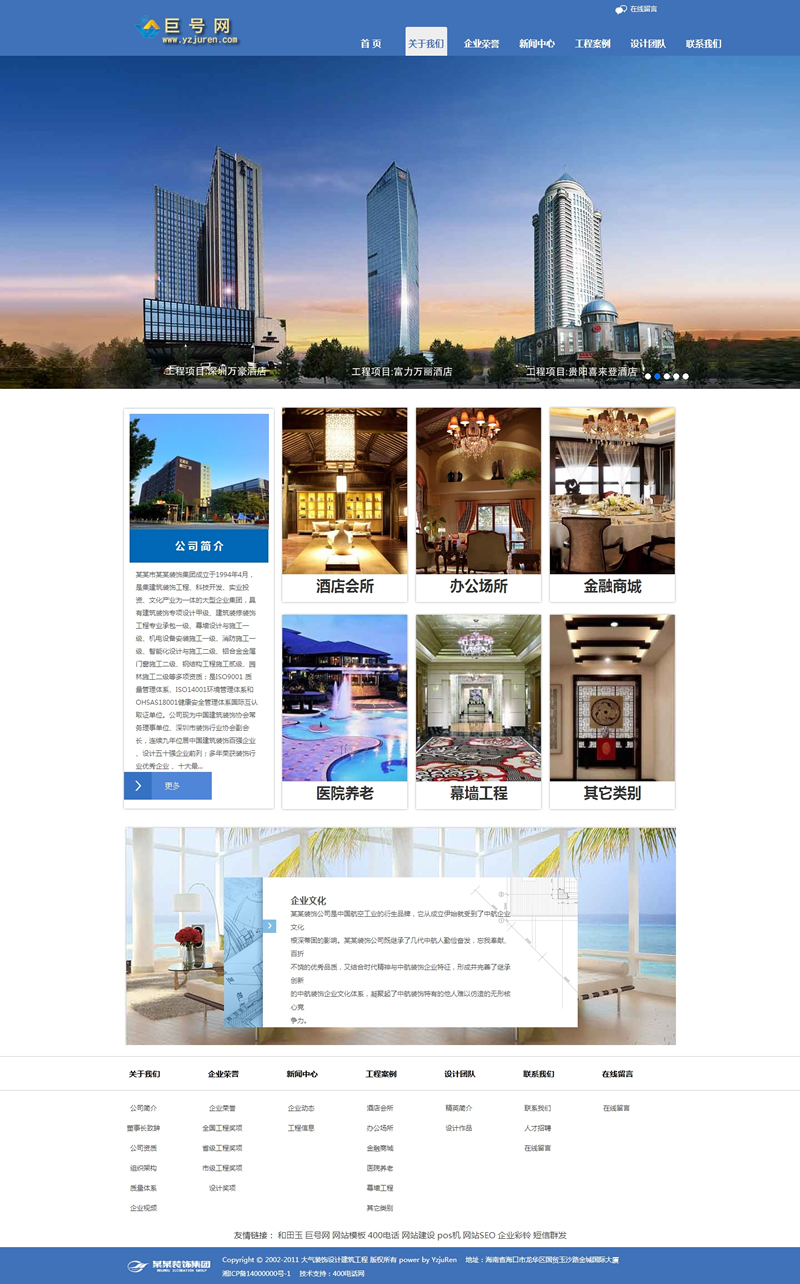Viewport: 800px width, 1284px height.
Task: View the 幕墙工程 category tile
Action: [478, 711]
